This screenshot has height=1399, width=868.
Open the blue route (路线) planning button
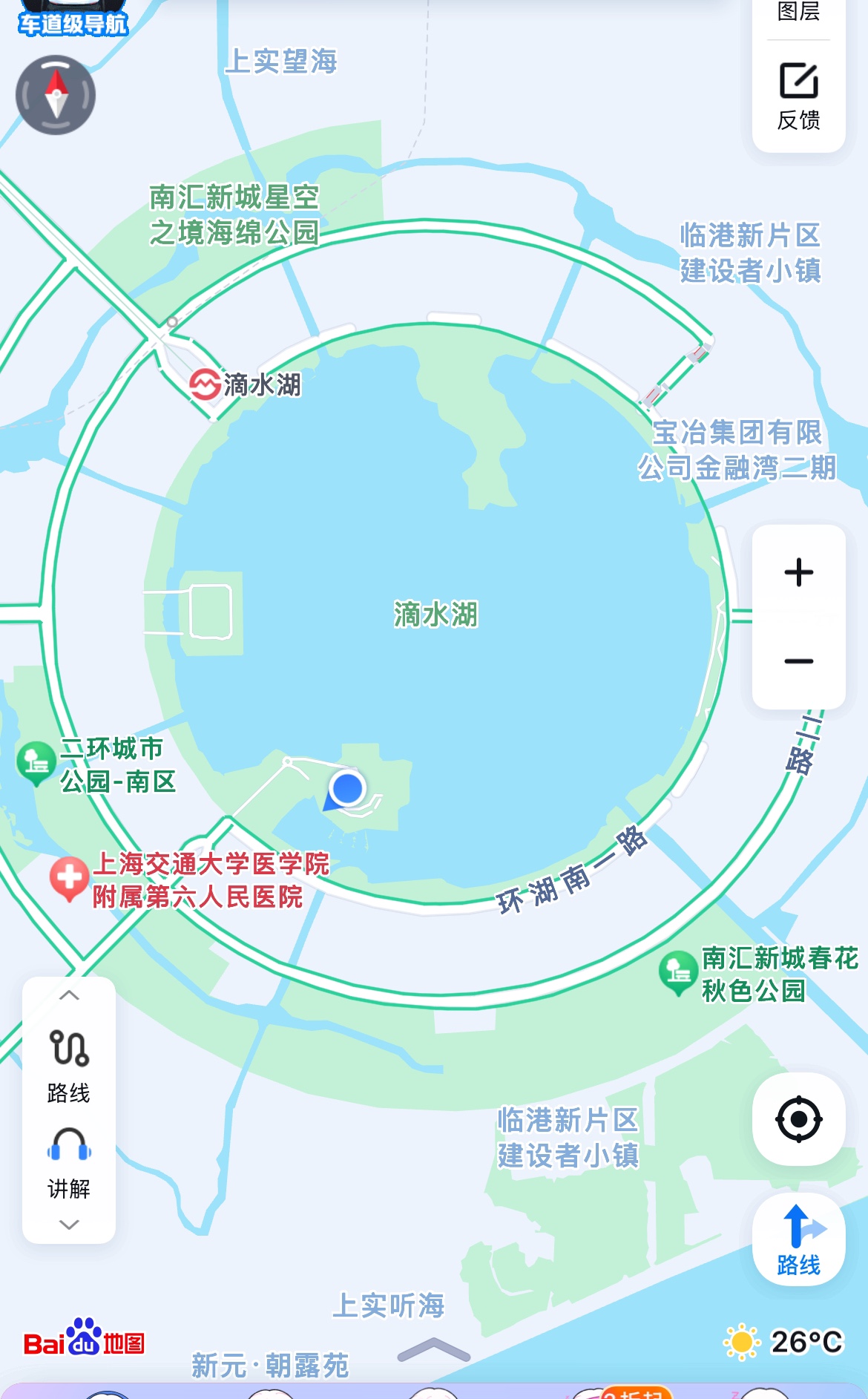798,1239
